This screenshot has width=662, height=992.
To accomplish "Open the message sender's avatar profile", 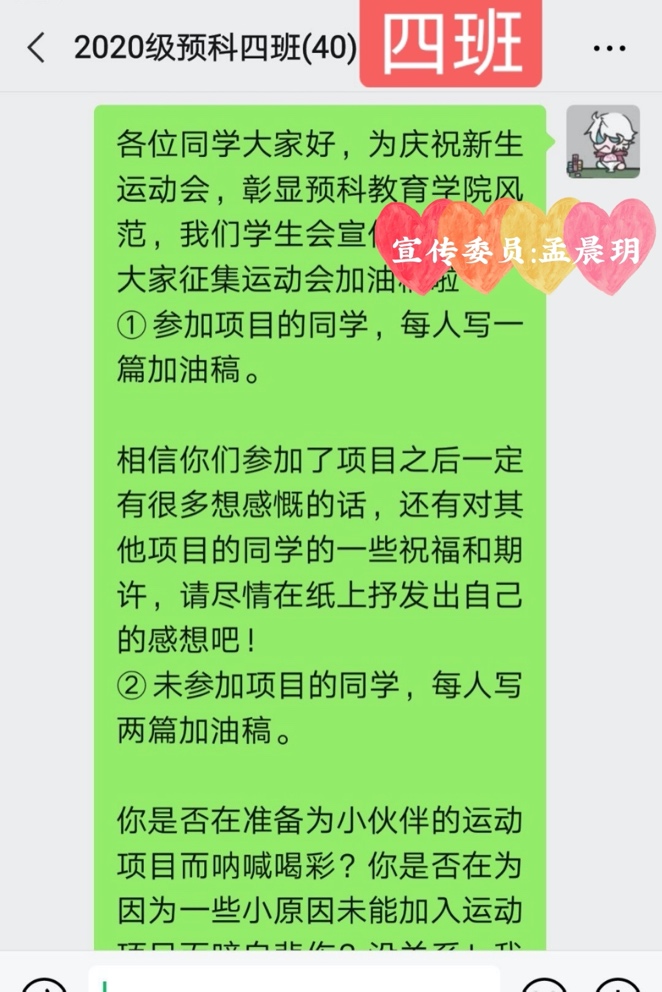I will 603,141.
